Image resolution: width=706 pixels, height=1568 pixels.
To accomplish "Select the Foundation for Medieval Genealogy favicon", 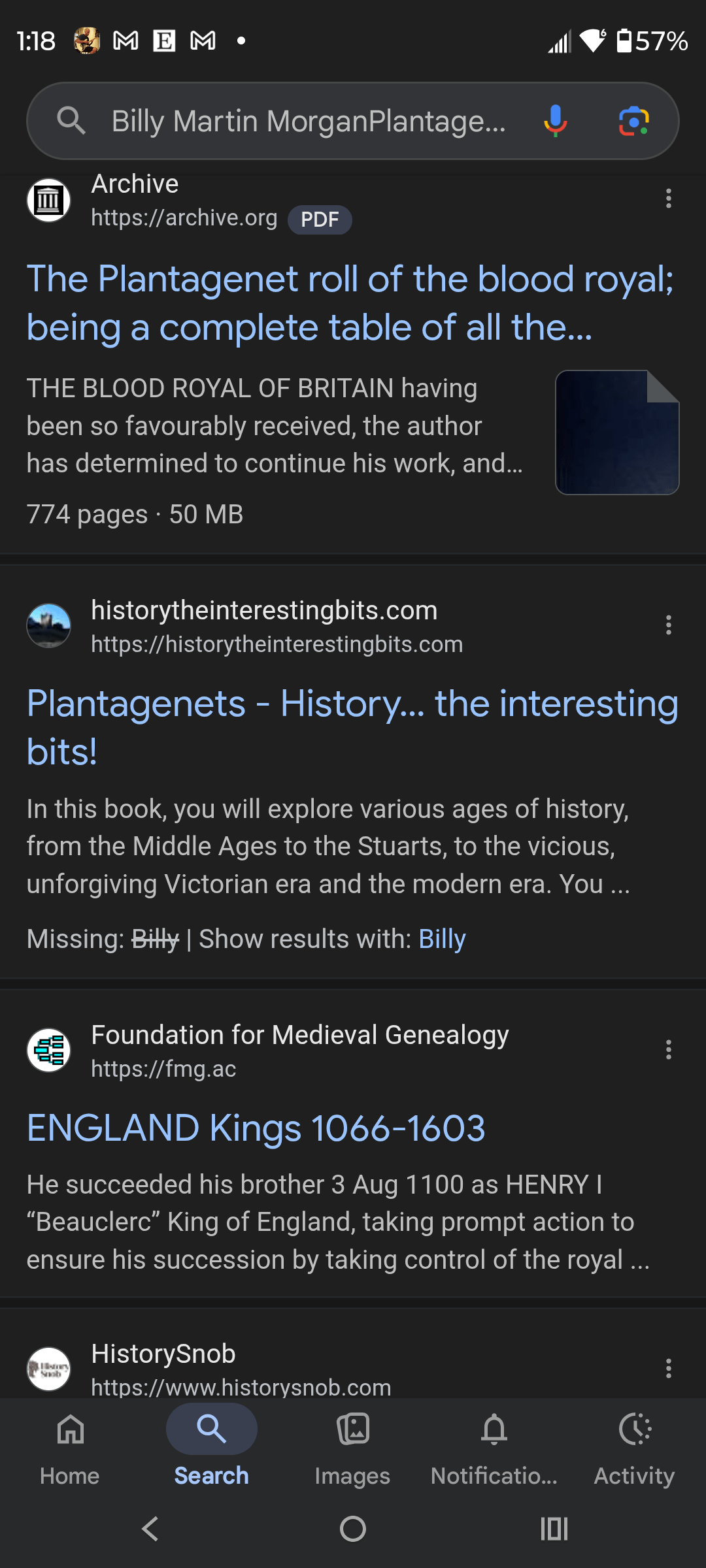I will click(48, 1049).
